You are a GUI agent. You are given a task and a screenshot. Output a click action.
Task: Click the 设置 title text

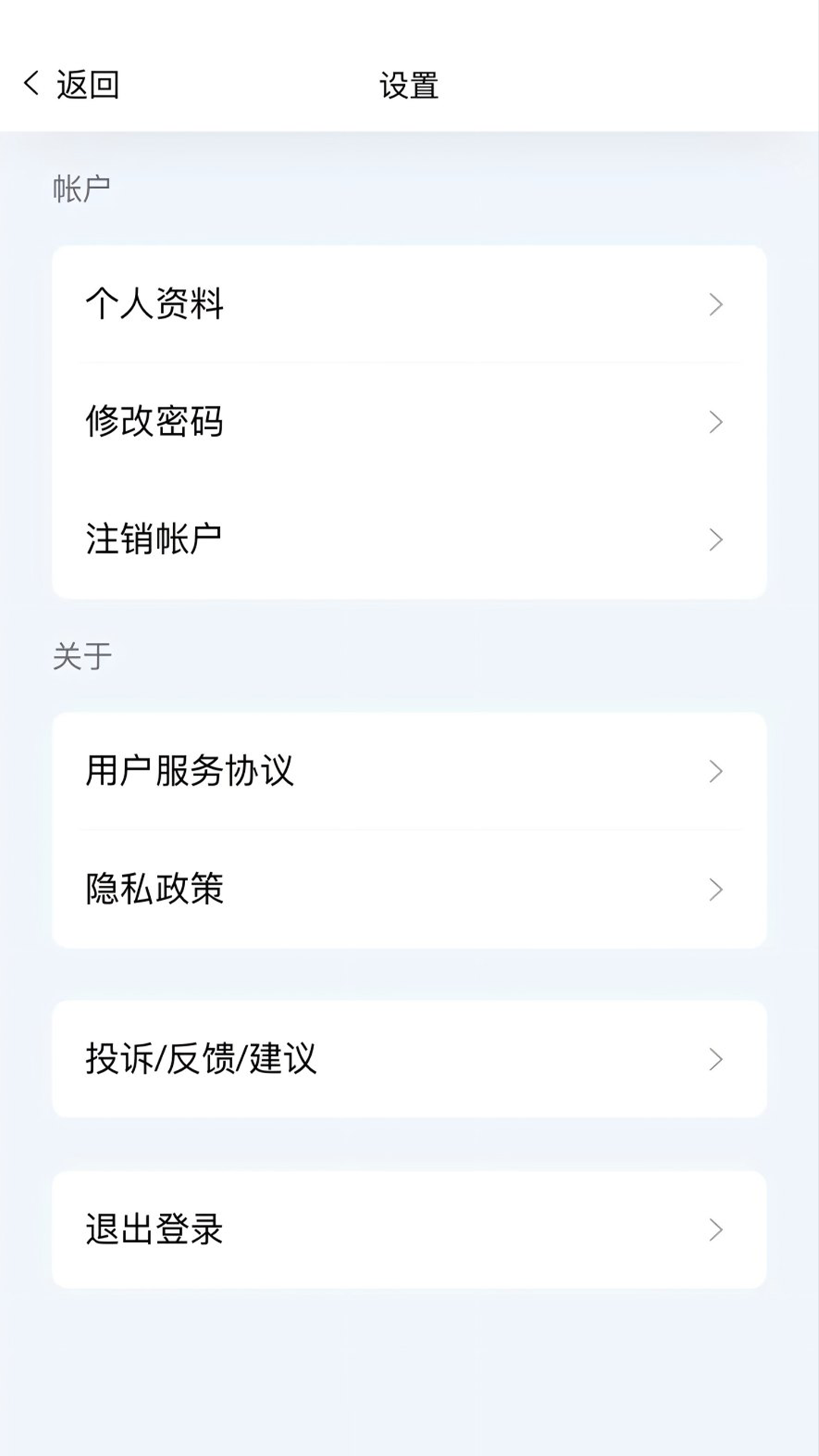pos(409,84)
